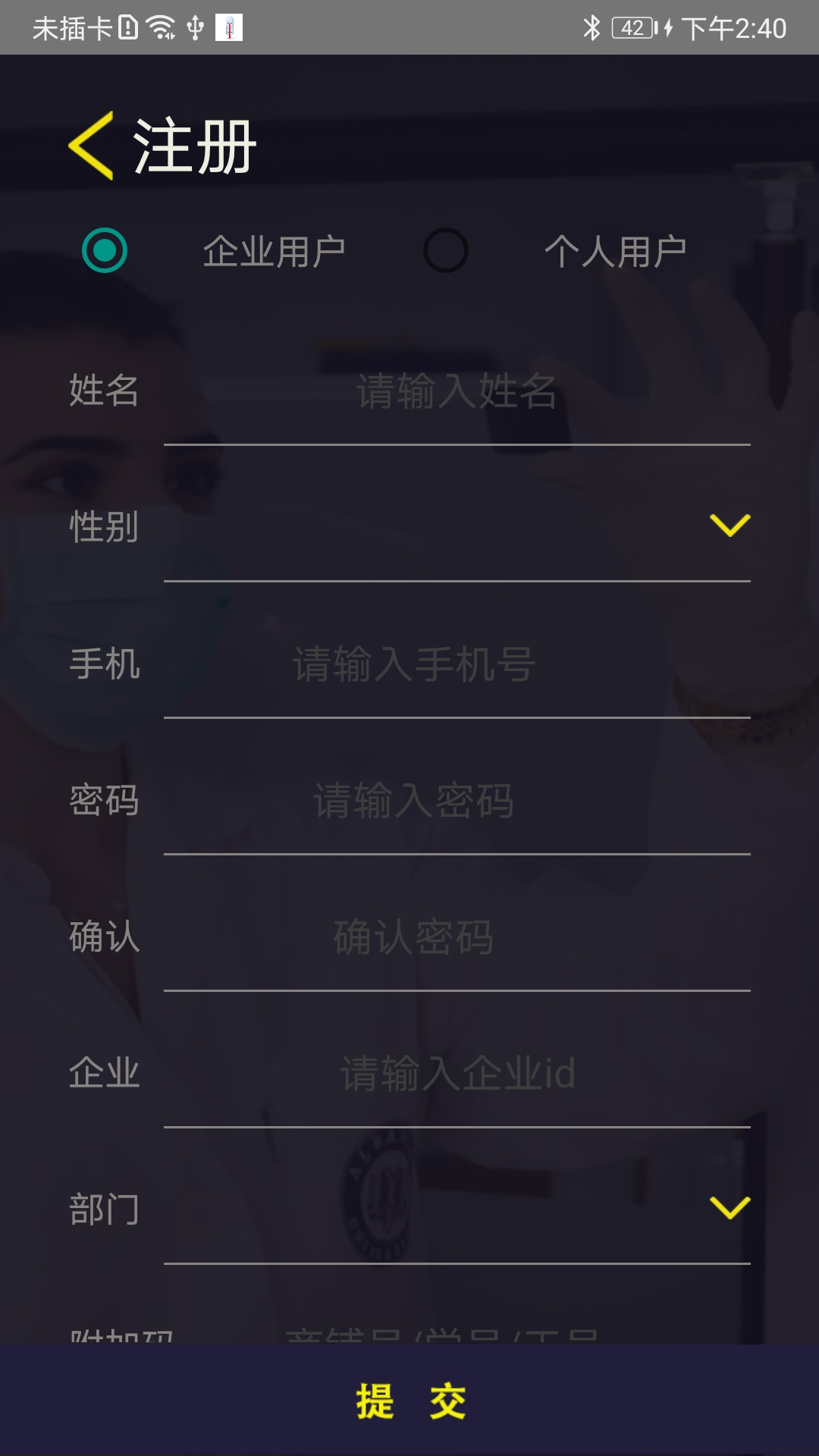Viewport: 819px width, 1456px height.
Task: Click the 姓名 field label
Action: click(105, 391)
